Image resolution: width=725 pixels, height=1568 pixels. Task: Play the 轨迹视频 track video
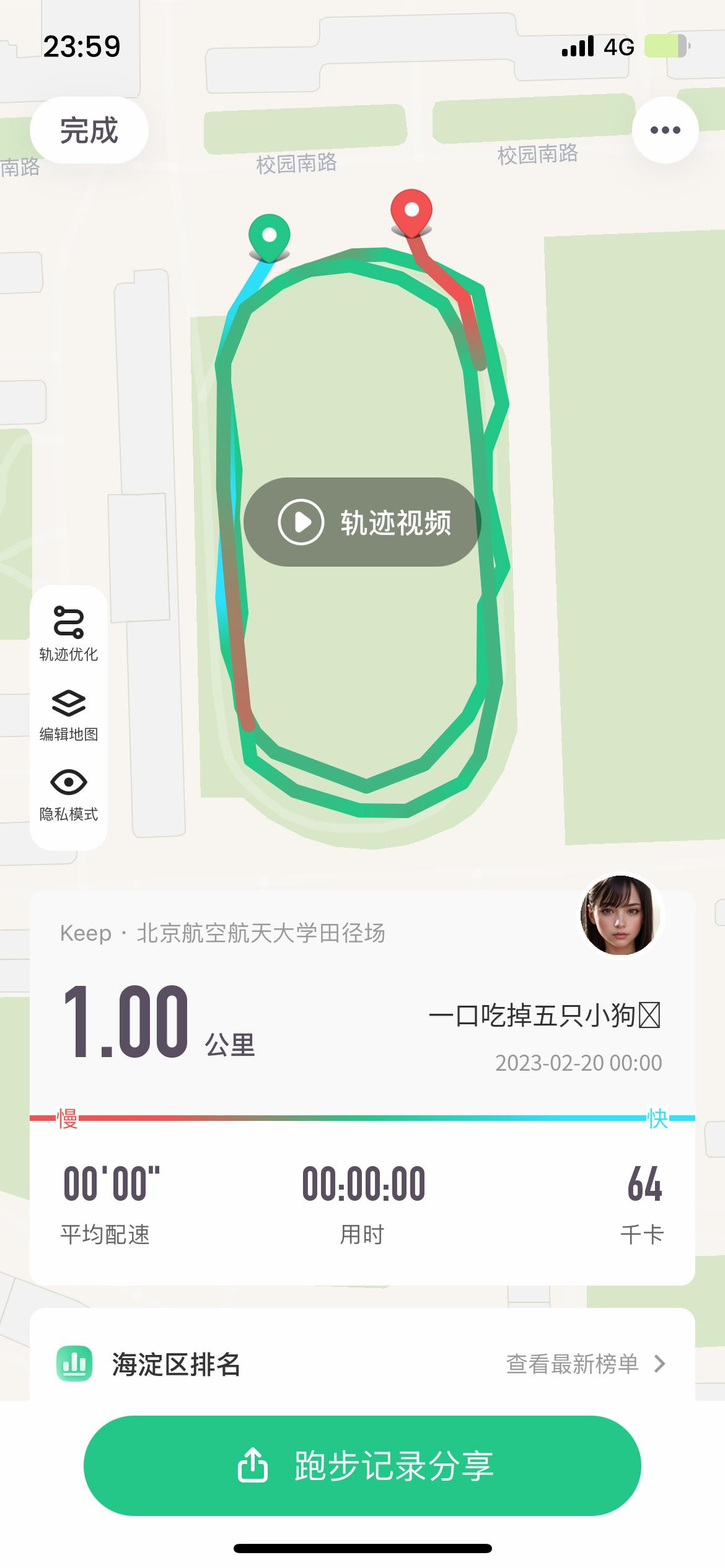point(362,522)
